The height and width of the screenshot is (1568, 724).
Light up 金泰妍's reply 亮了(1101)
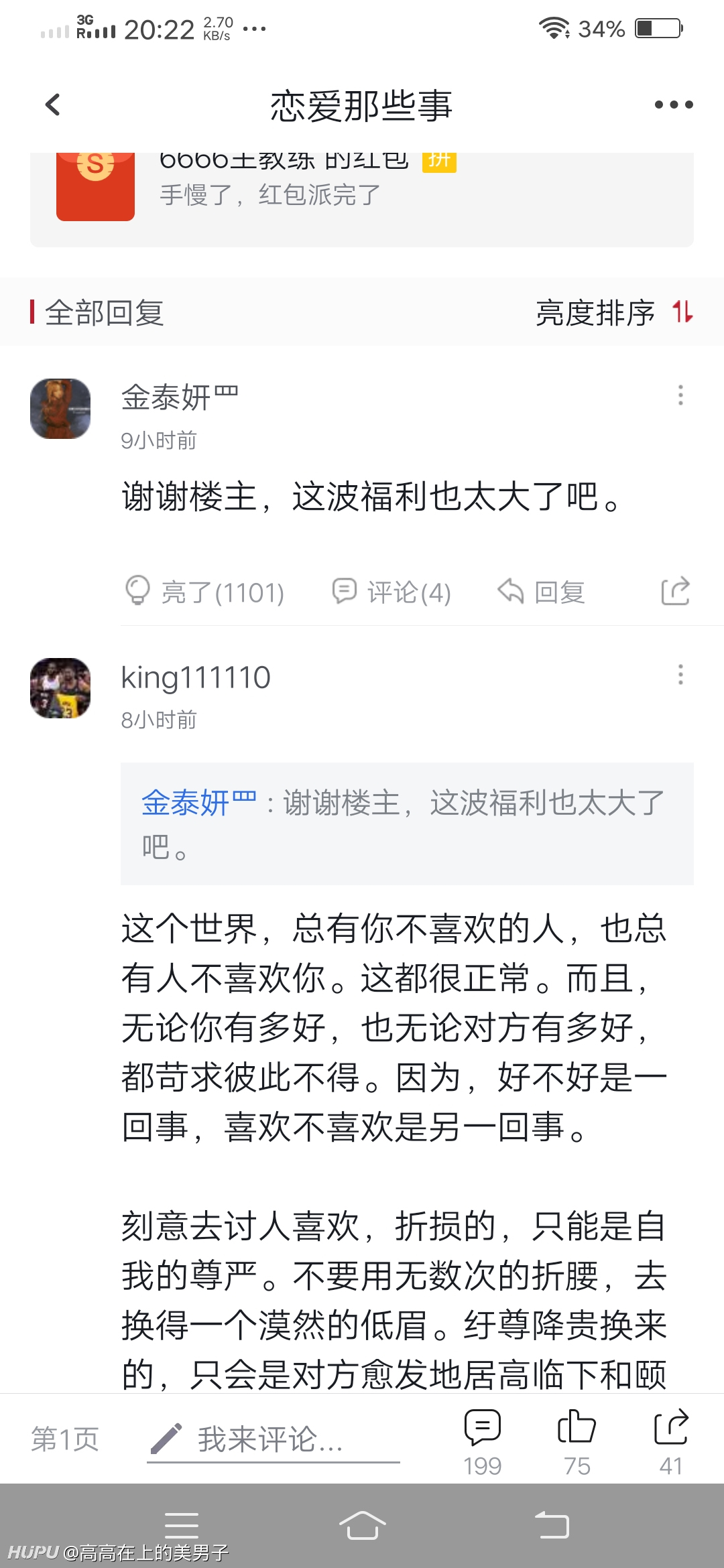click(204, 592)
